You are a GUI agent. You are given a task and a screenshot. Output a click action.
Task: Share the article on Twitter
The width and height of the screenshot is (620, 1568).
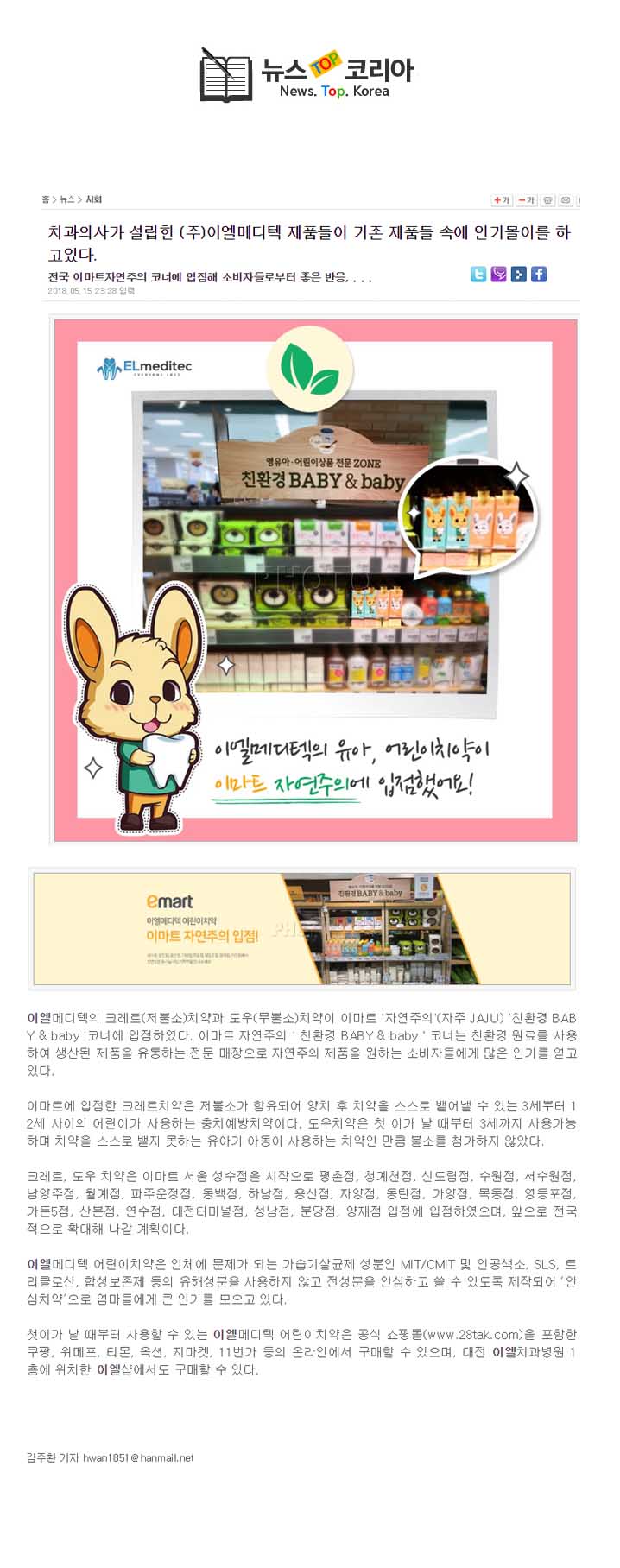(x=478, y=275)
